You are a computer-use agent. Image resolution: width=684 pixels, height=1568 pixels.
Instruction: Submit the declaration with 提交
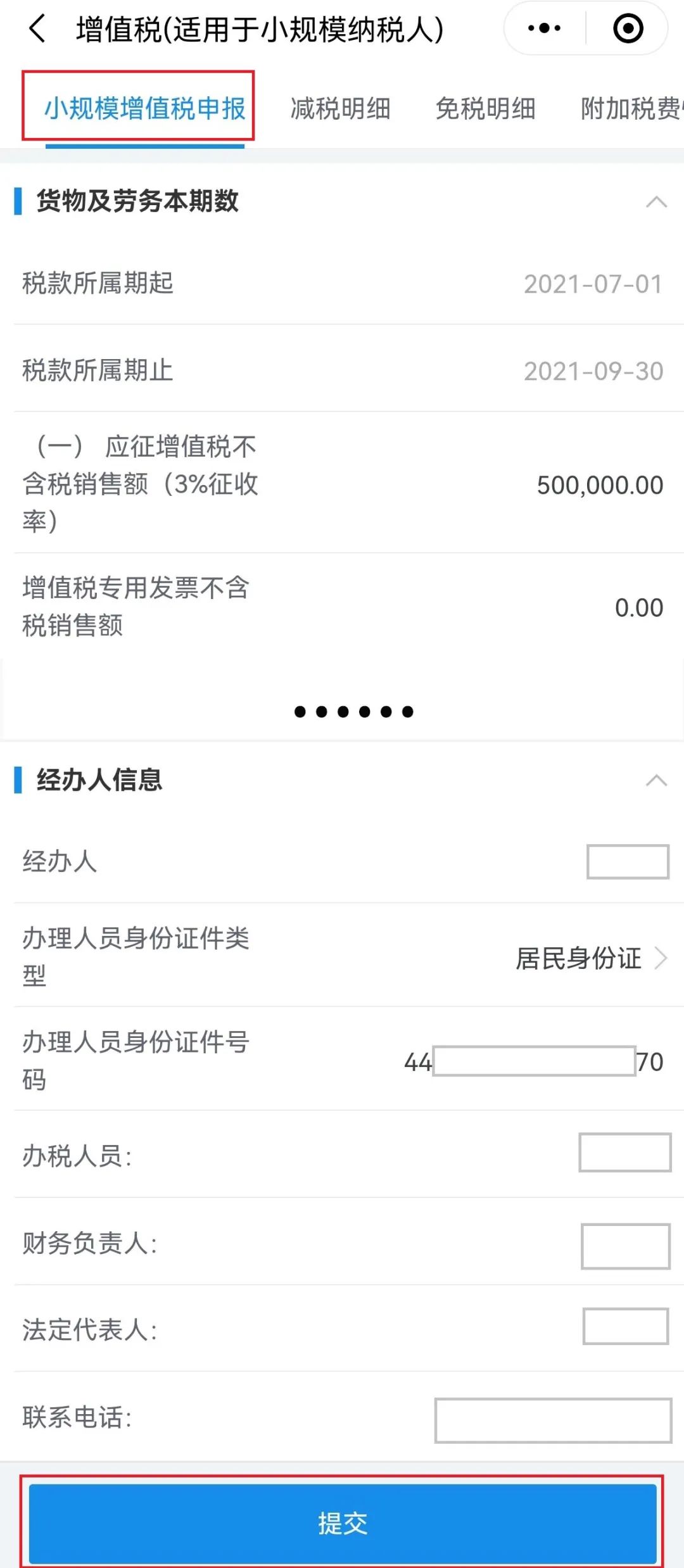pyautogui.click(x=342, y=1523)
